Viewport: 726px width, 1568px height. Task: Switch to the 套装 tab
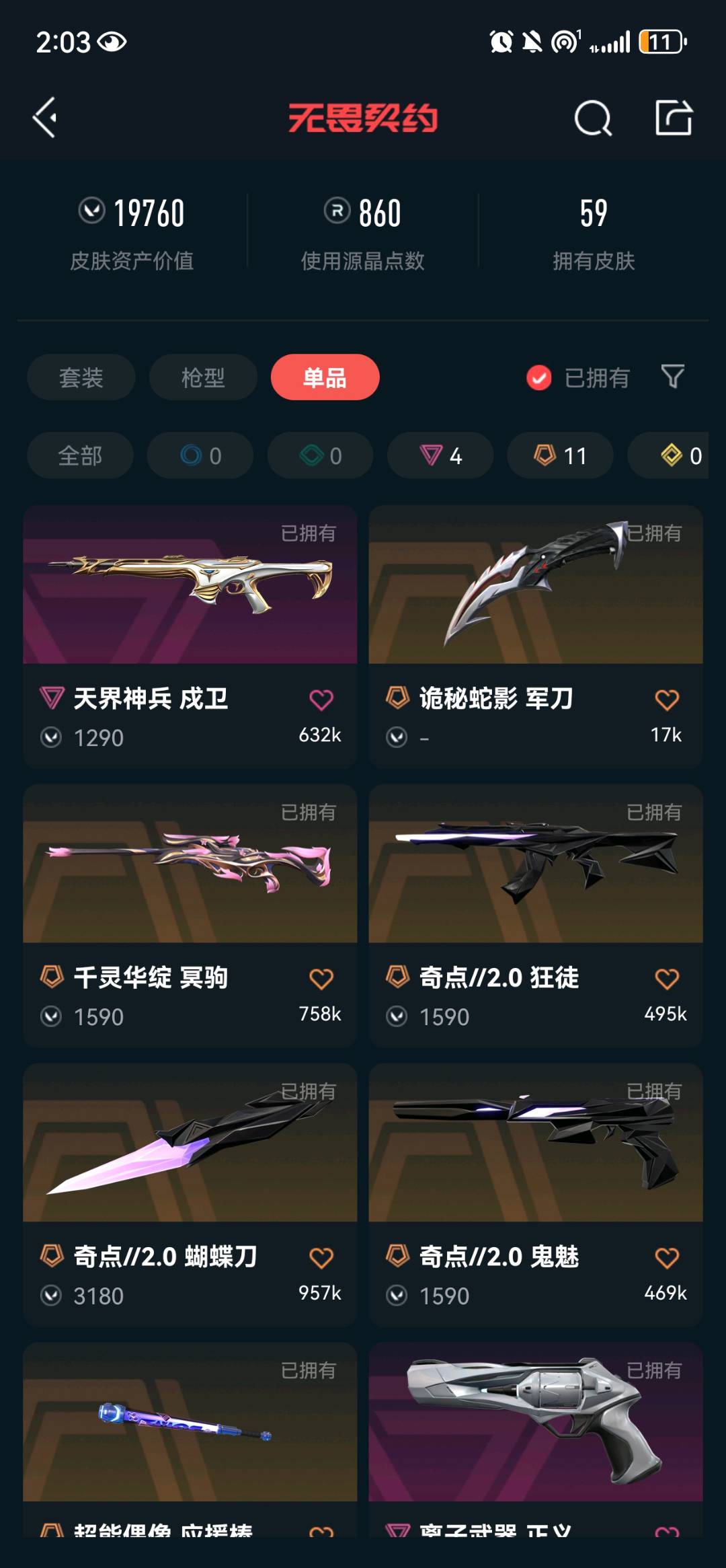(x=81, y=377)
